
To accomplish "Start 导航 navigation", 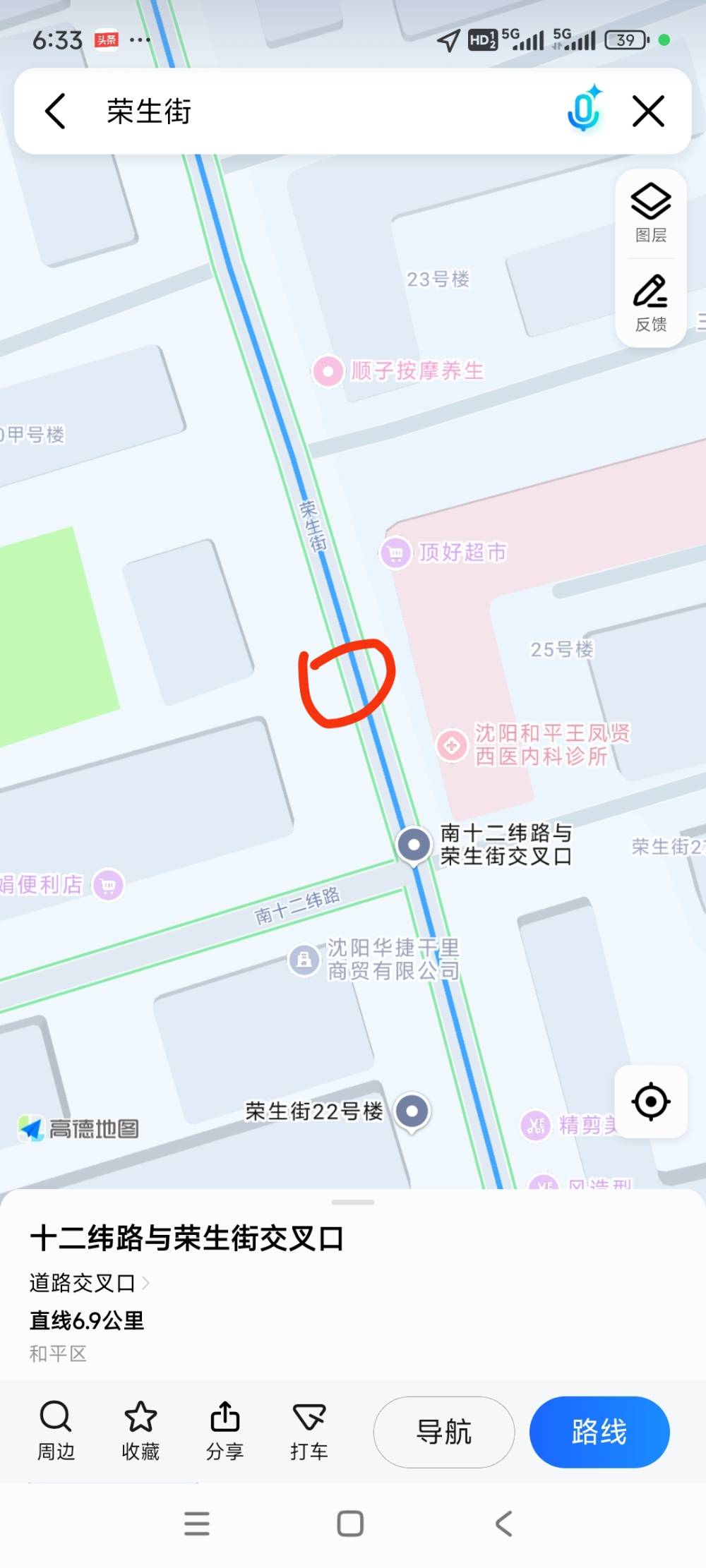I will [443, 1432].
